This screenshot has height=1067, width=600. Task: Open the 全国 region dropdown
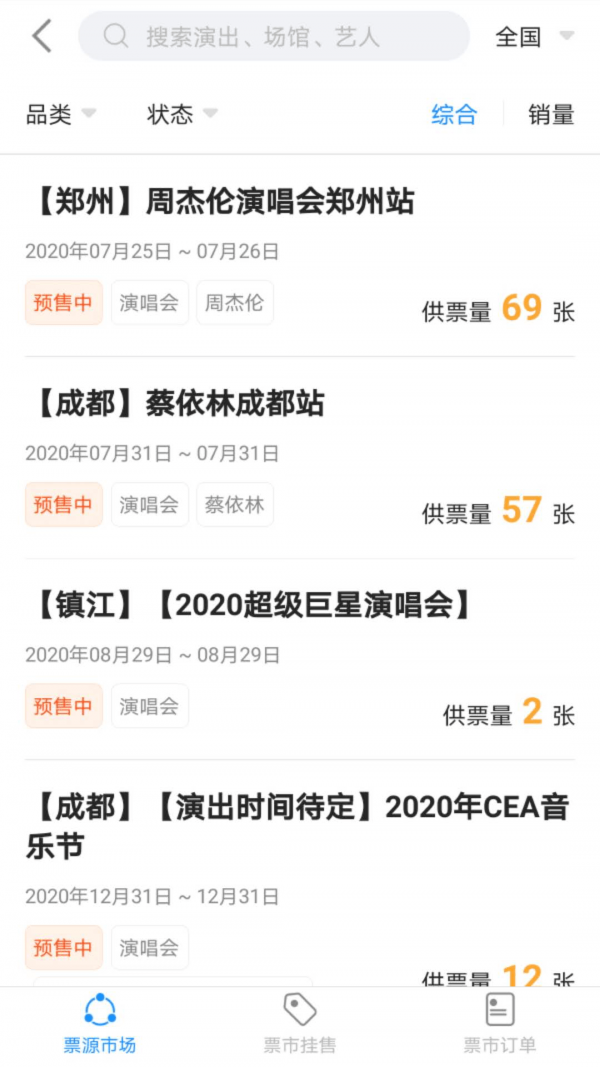point(534,37)
